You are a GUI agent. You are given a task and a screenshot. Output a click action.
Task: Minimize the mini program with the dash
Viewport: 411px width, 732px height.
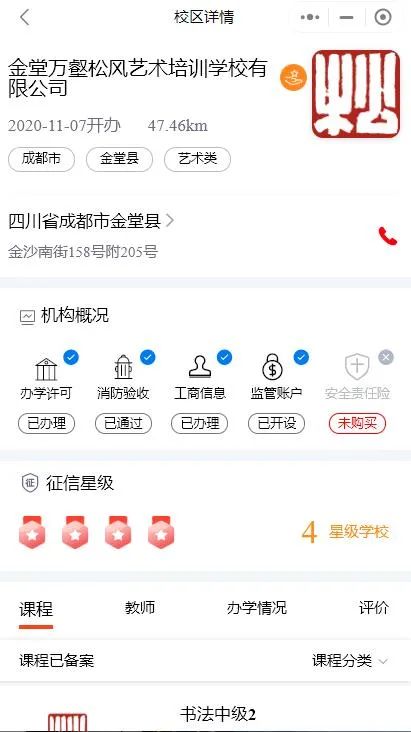347,17
